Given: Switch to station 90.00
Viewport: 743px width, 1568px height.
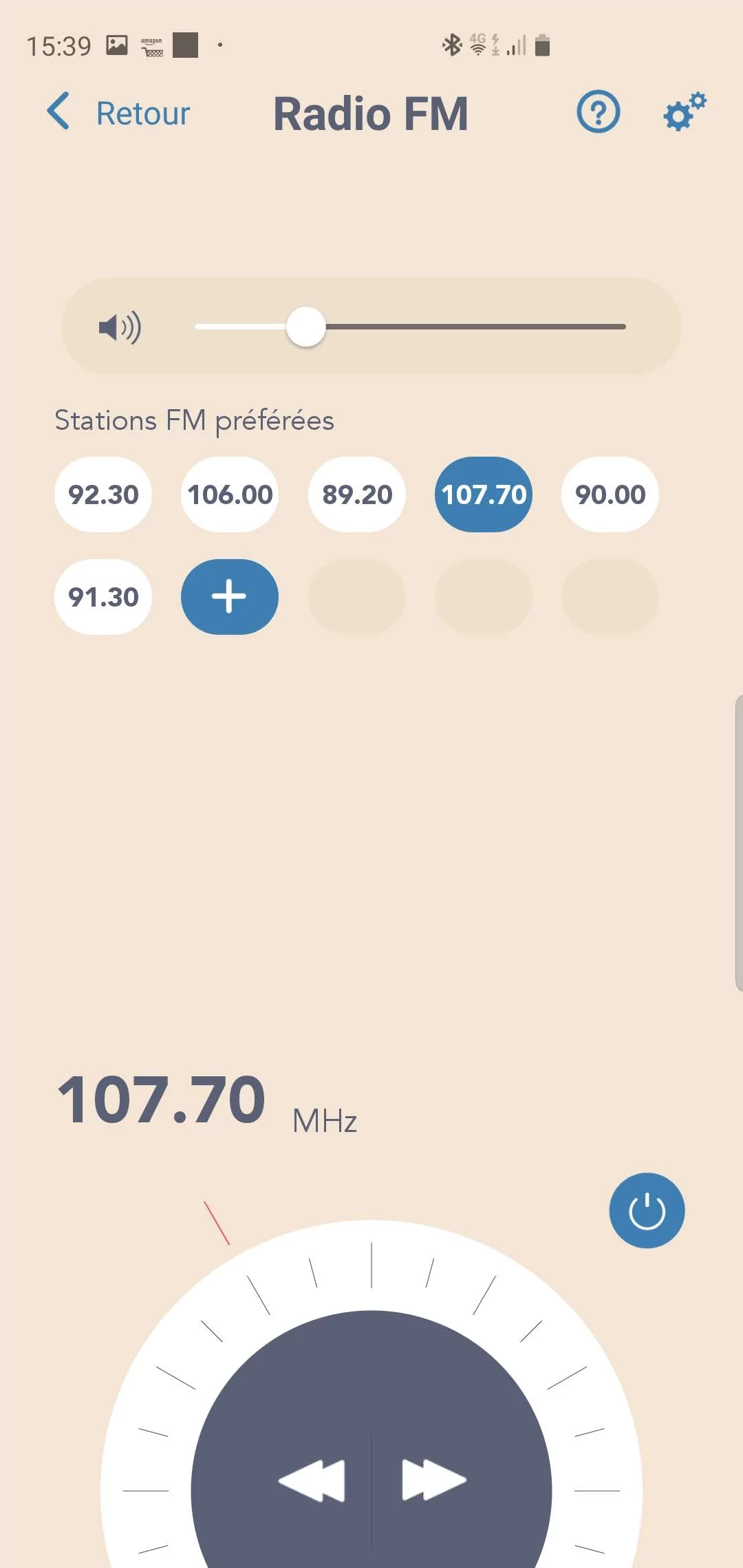Looking at the screenshot, I should 610,494.
